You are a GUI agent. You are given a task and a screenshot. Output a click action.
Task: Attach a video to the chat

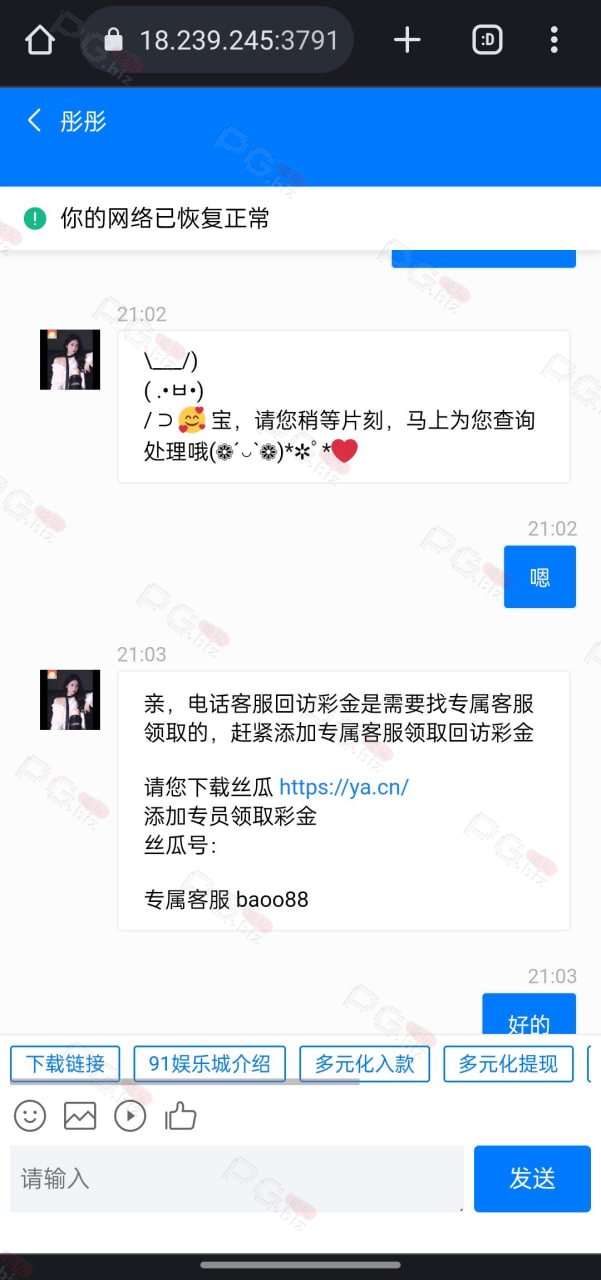(130, 1116)
